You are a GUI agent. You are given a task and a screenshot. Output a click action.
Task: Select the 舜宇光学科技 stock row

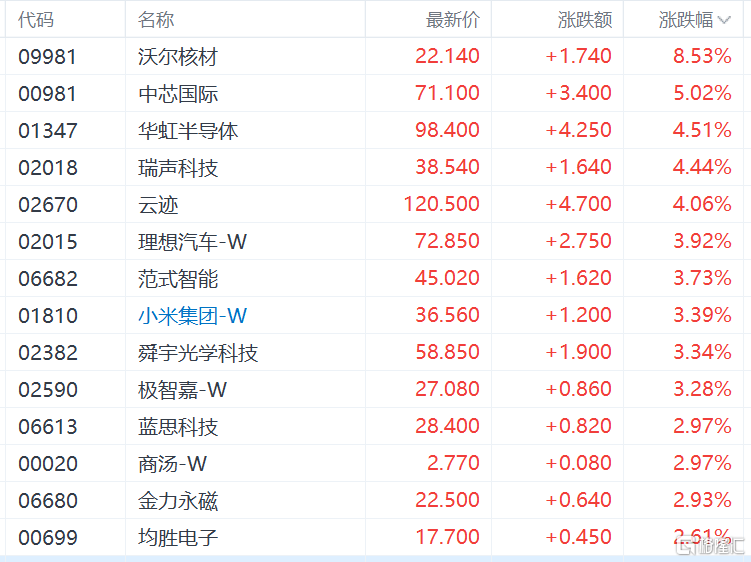pyautogui.click(x=198, y=353)
